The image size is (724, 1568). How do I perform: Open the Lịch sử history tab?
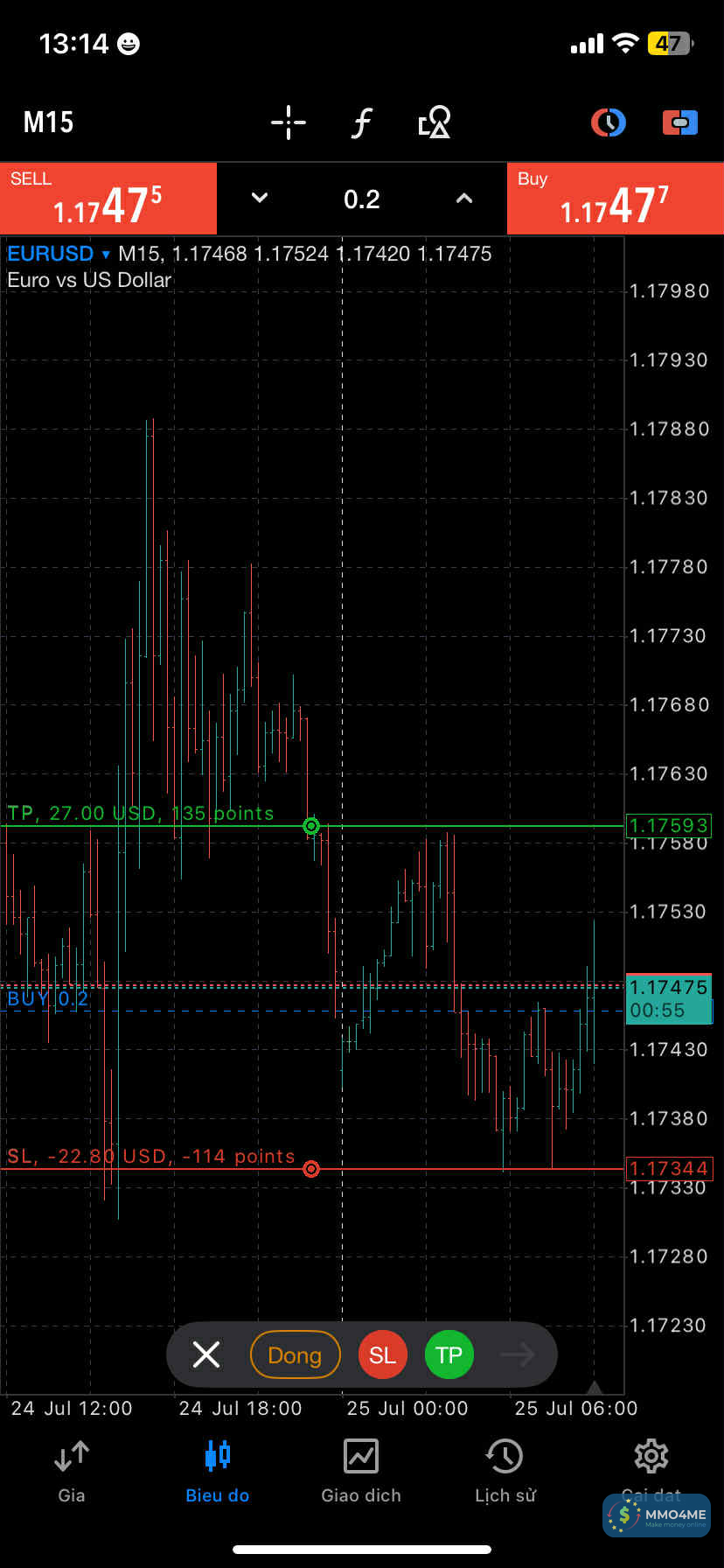coord(505,1470)
